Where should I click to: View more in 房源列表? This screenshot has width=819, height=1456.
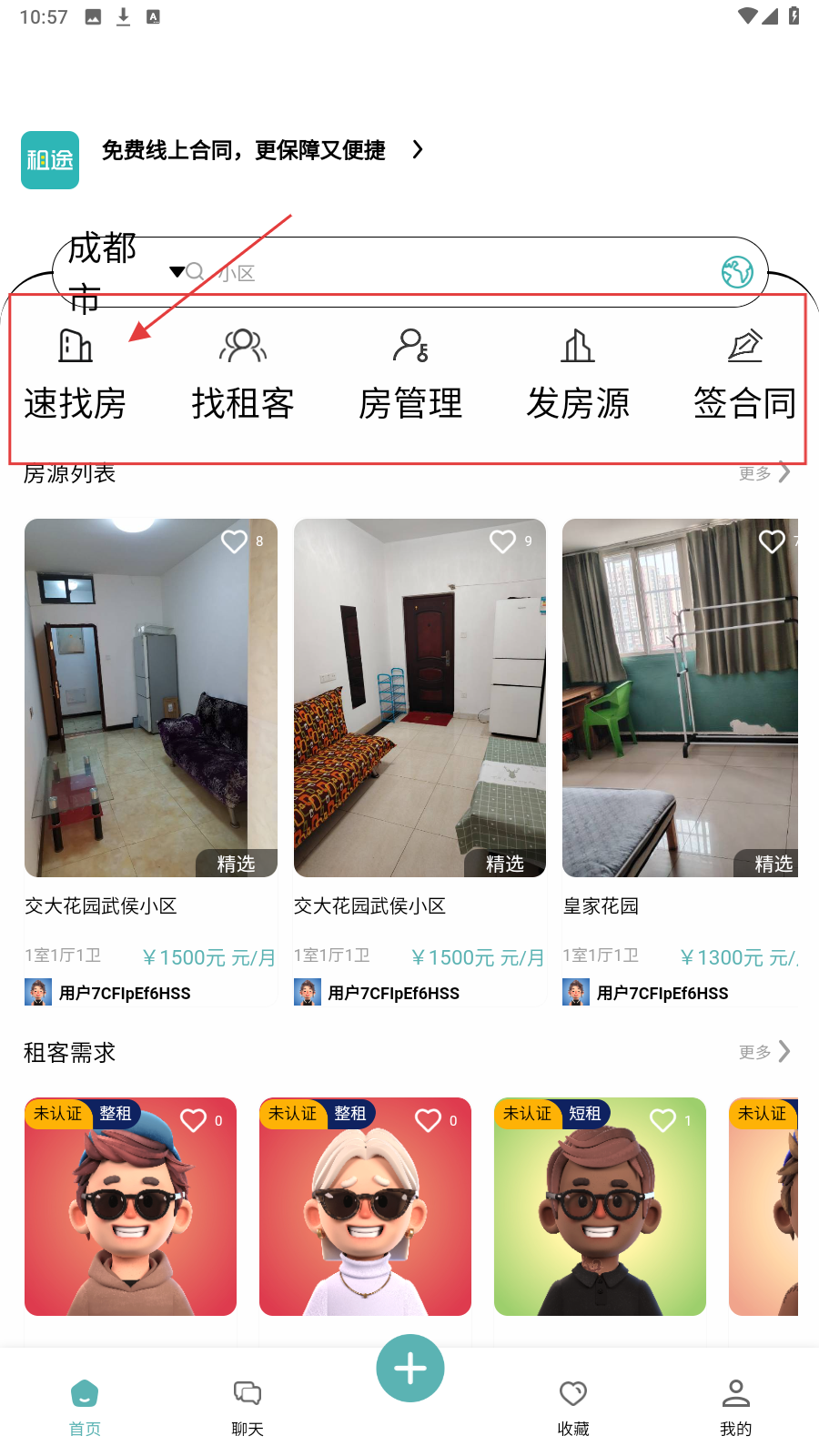[764, 473]
